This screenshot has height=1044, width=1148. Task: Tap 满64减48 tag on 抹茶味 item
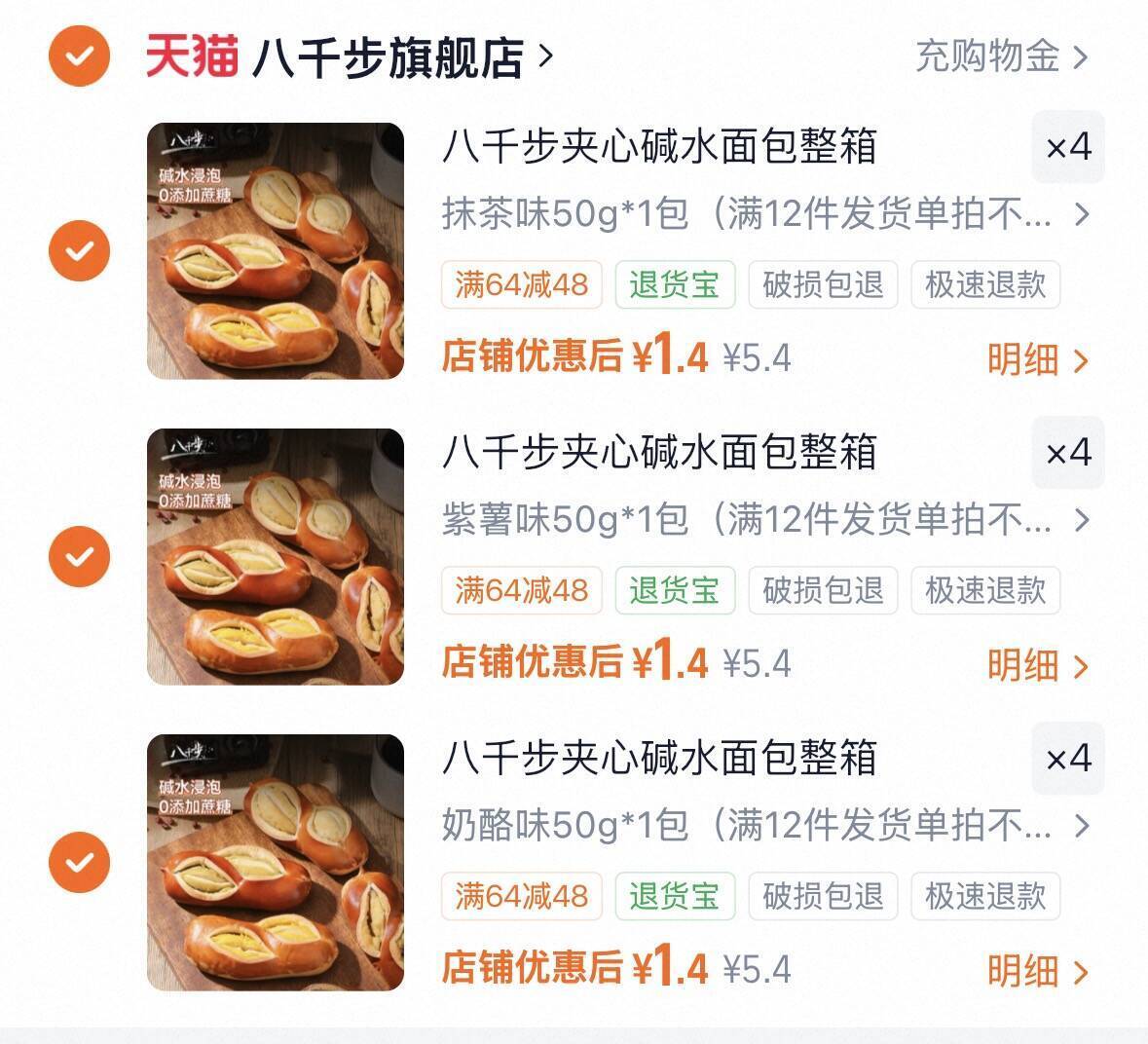coord(521,284)
